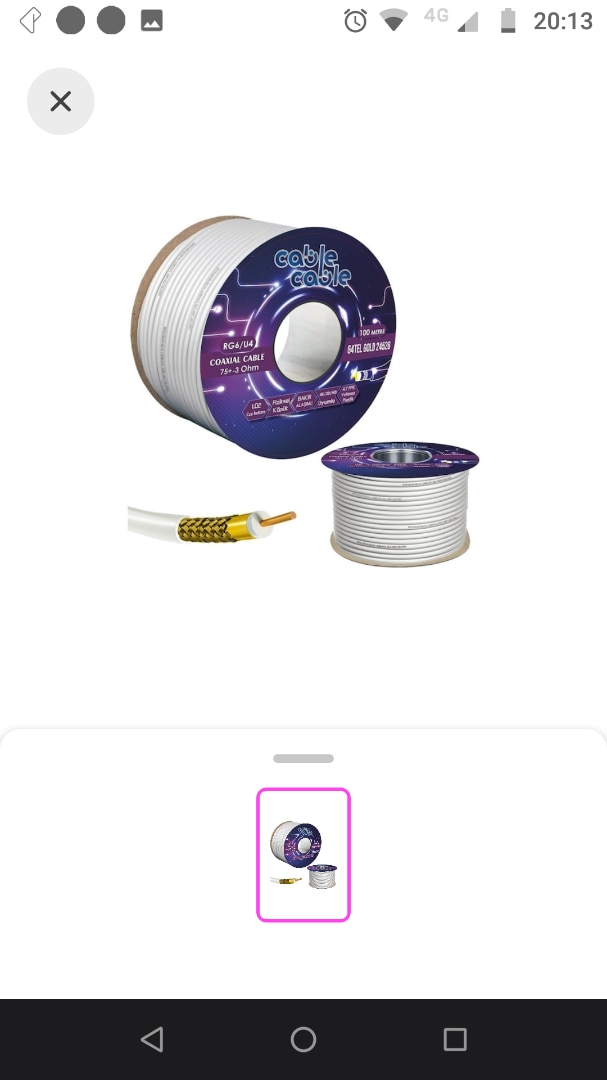This screenshot has height=1080, width=607.
Task: Tap the bottom sheet drag handle
Action: click(x=303, y=759)
